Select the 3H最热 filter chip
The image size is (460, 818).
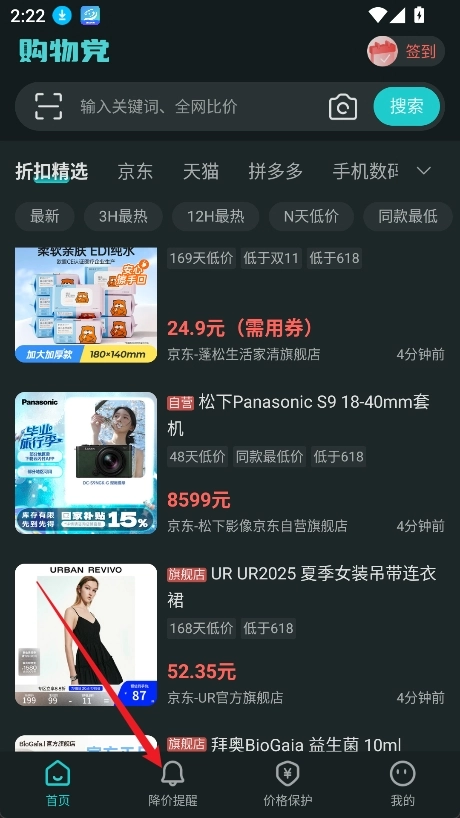coord(123,216)
